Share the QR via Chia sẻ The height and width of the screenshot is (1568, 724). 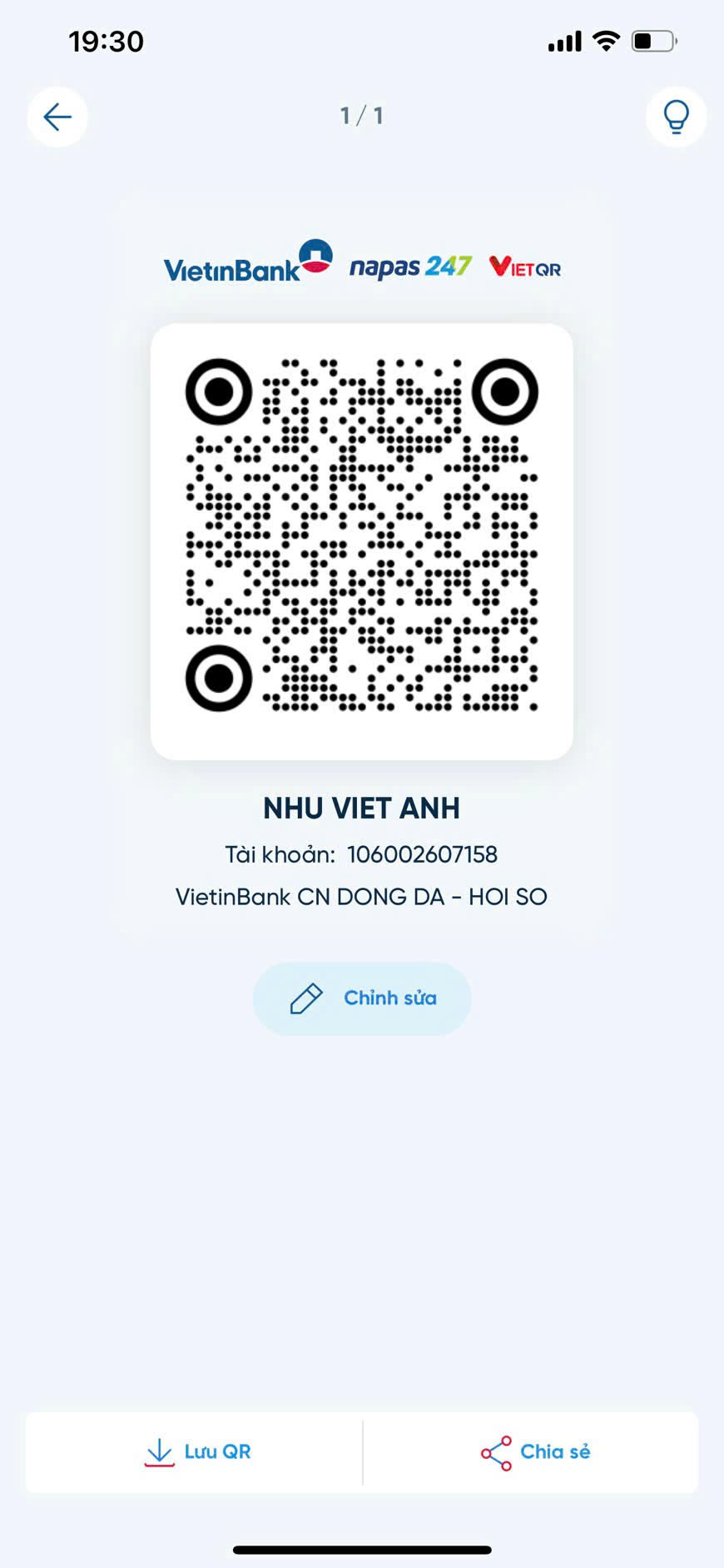click(x=535, y=1452)
